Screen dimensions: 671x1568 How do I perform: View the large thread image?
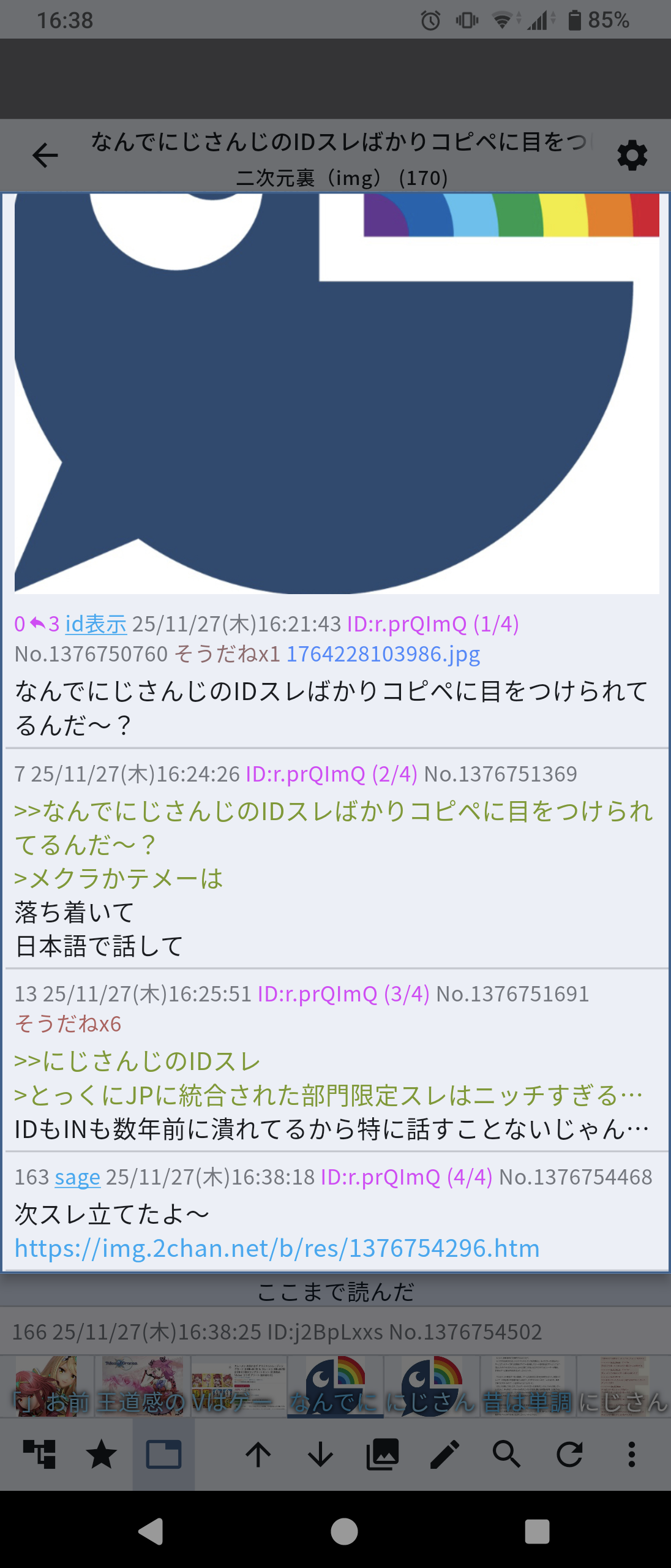[337, 393]
